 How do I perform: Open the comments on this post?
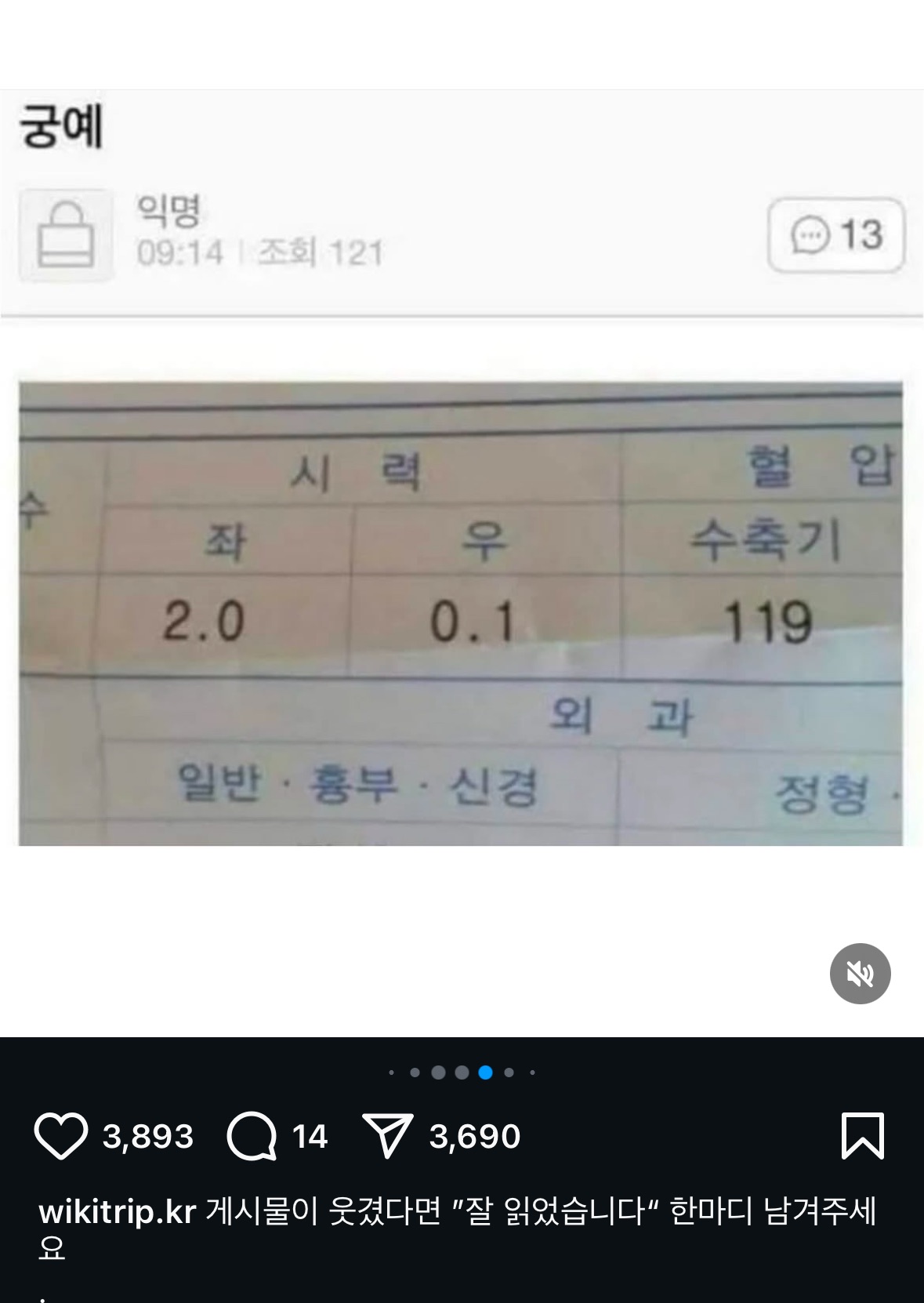pos(252,1136)
